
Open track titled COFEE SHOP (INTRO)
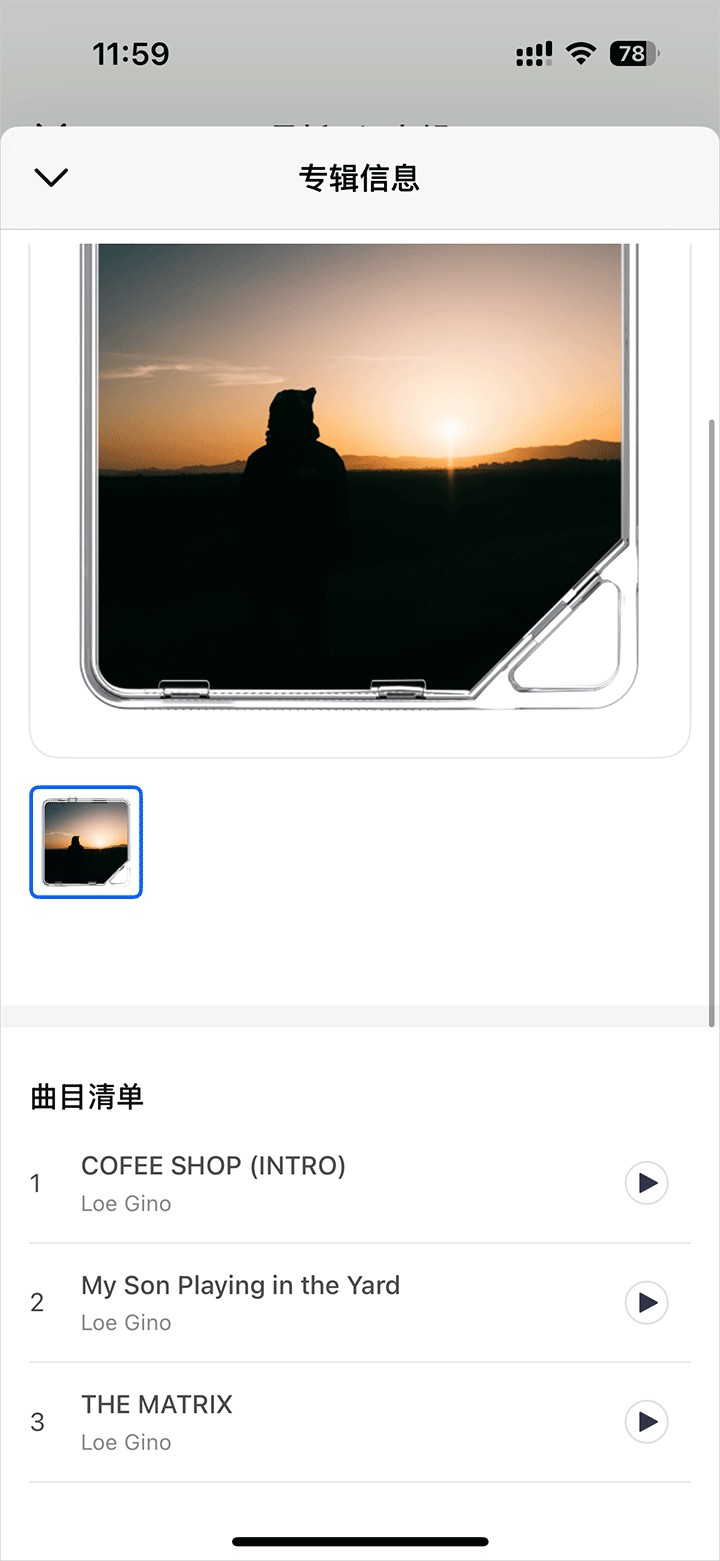coord(213,1165)
